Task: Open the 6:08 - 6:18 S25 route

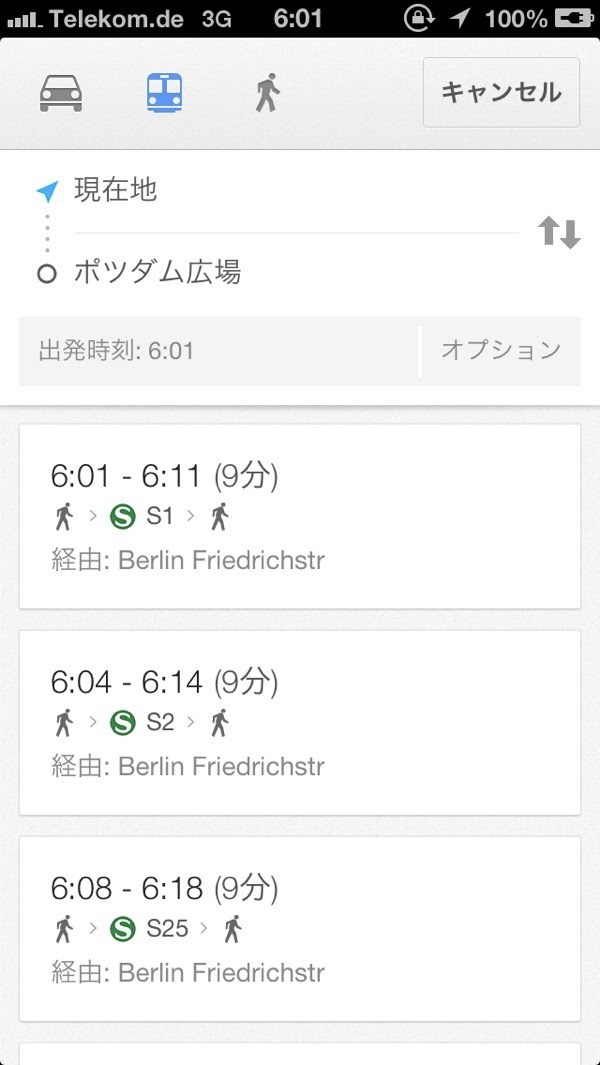Action: click(300, 928)
